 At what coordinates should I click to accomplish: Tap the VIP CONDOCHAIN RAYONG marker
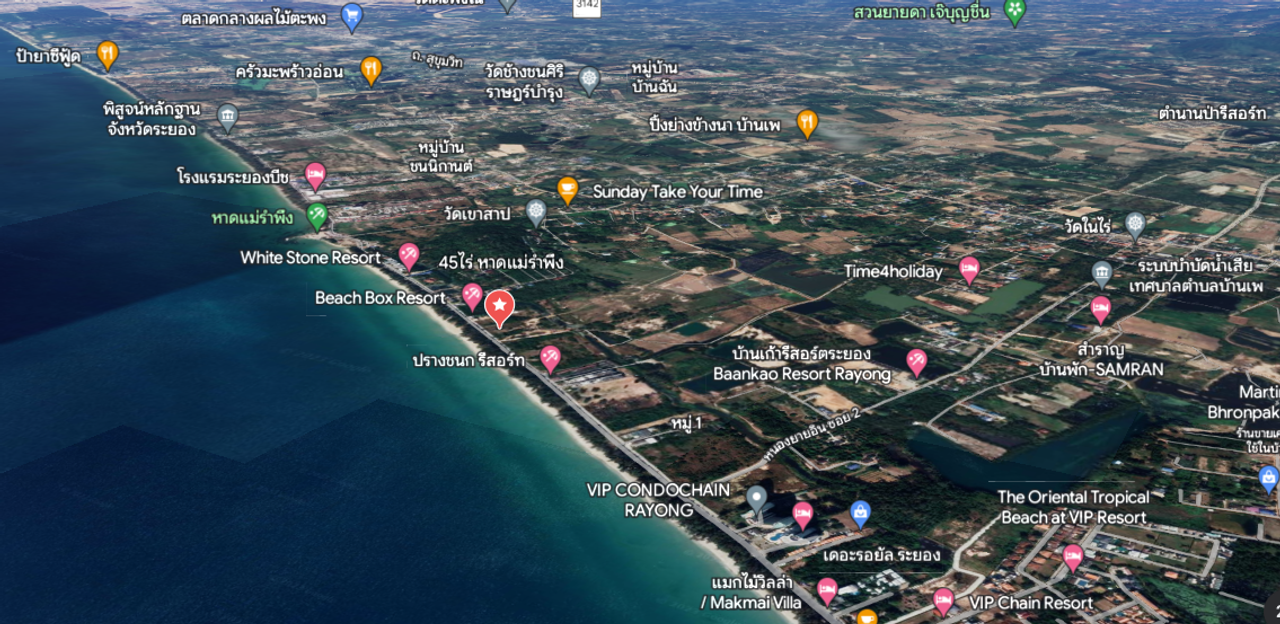tap(757, 497)
